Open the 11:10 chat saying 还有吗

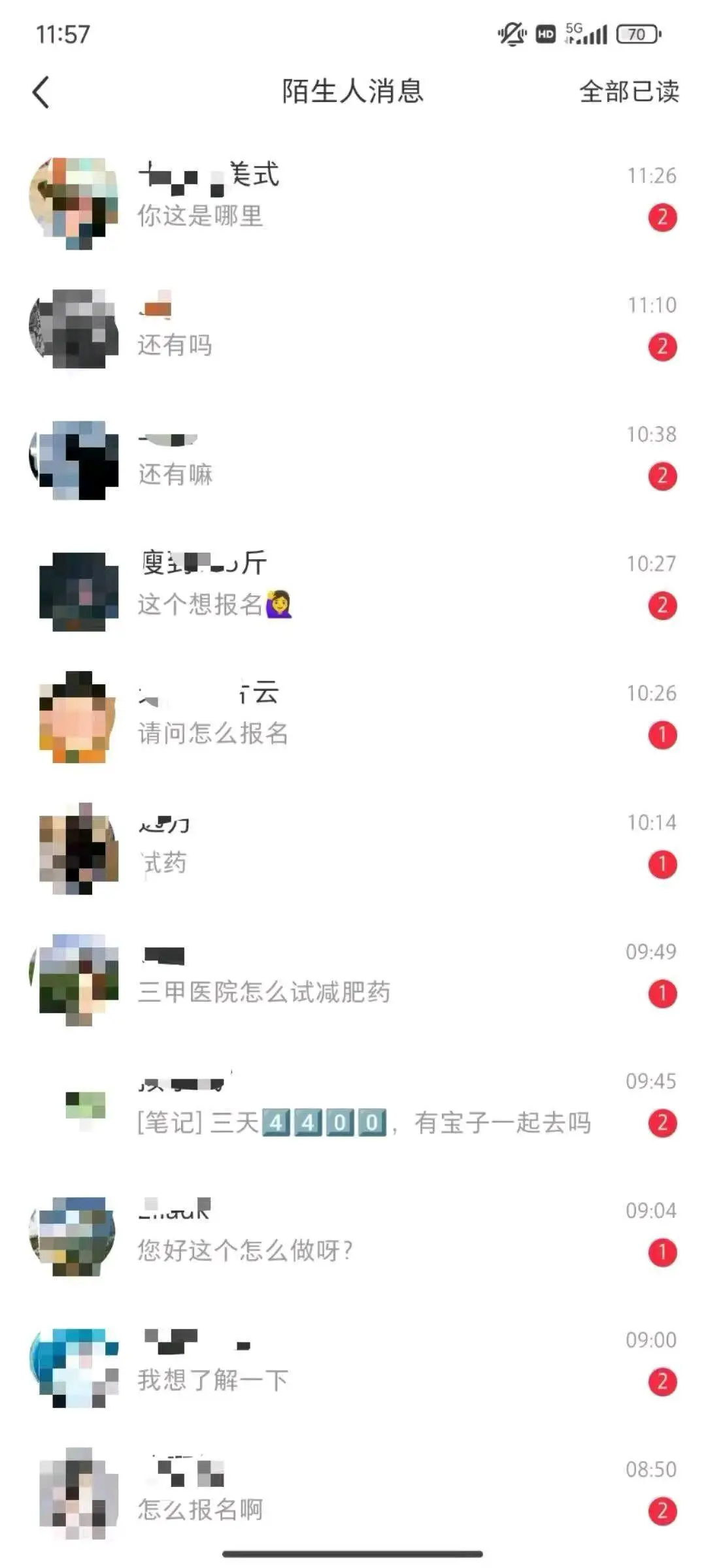(x=353, y=327)
